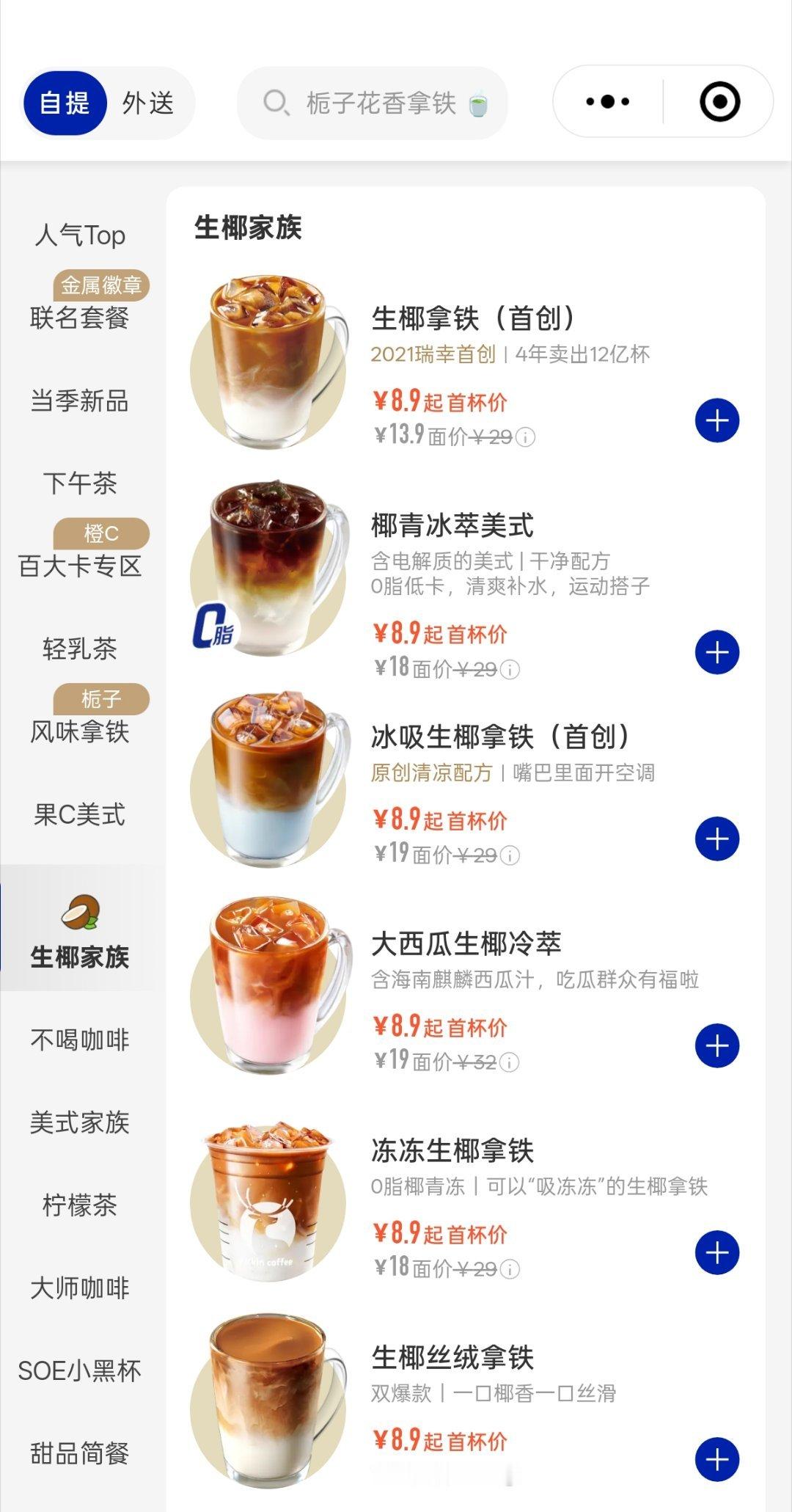This screenshot has height=1512, width=792.
Task: Open the 下午茶 category
Action: pyautogui.click(x=80, y=483)
